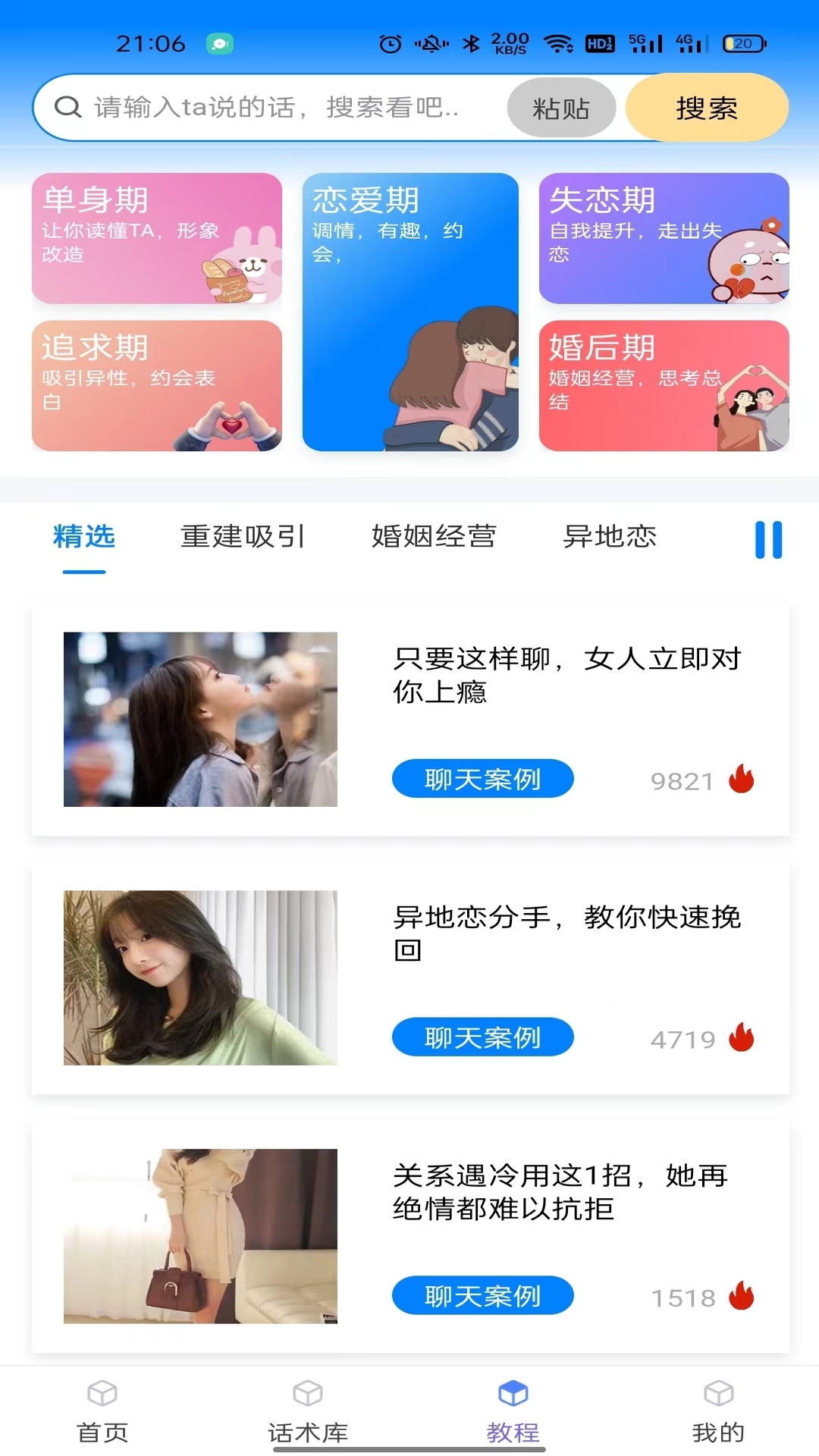The image size is (819, 1456).
Task: Open the 失恋期 category card
Action: [664, 238]
